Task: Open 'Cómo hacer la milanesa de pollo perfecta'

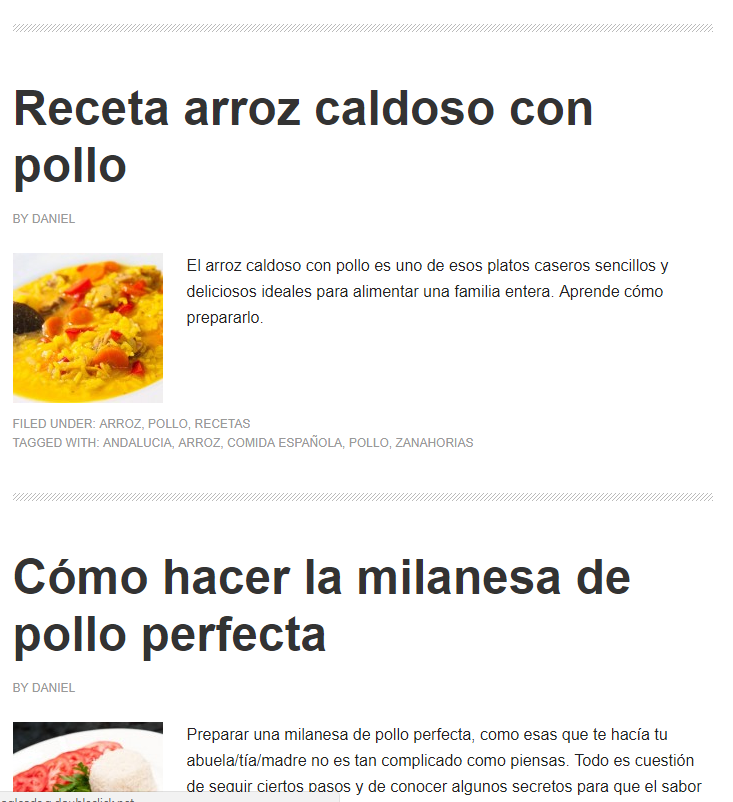Action: coord(321,605)
